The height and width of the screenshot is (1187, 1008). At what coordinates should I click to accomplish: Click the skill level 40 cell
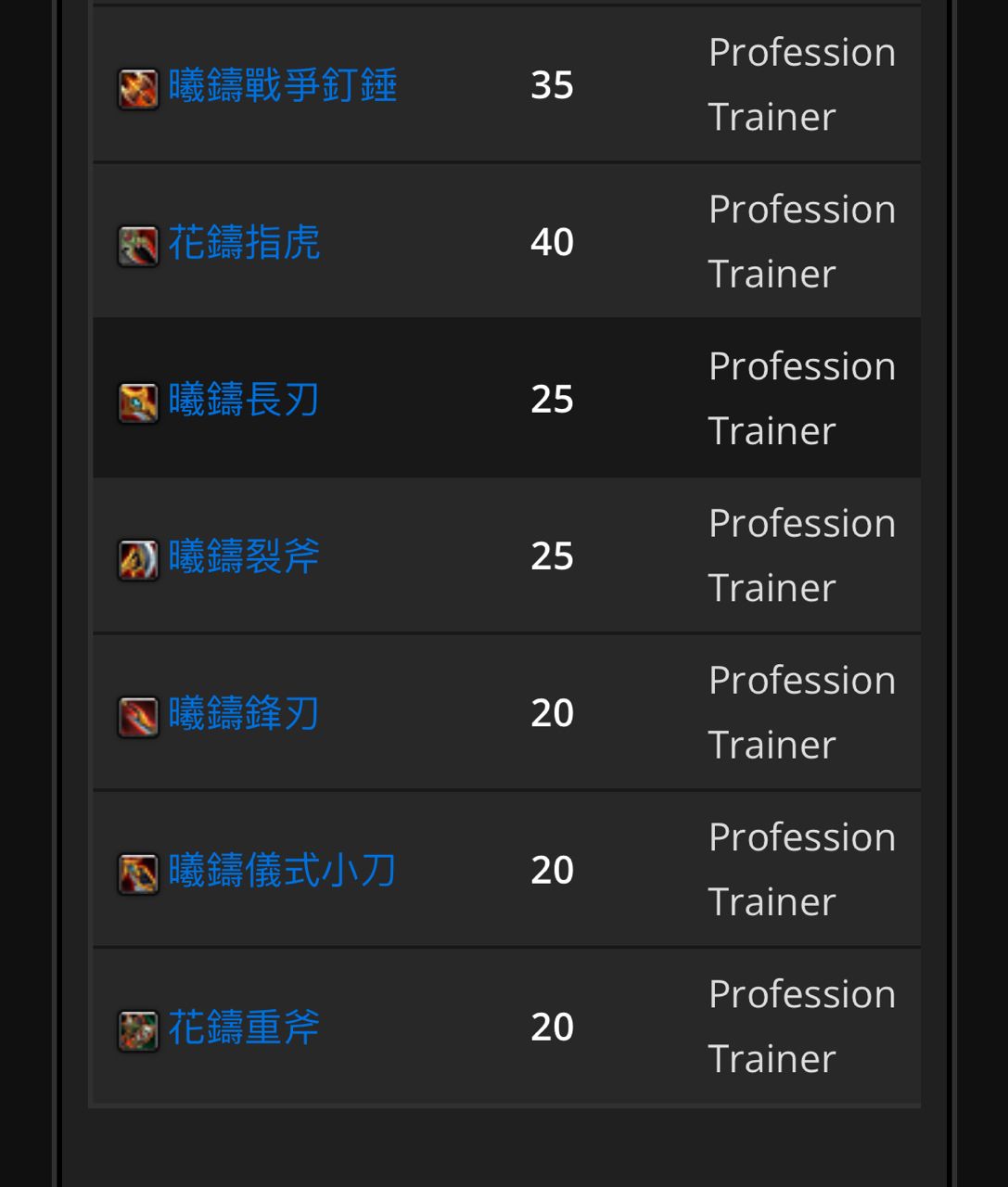(552, 240)
